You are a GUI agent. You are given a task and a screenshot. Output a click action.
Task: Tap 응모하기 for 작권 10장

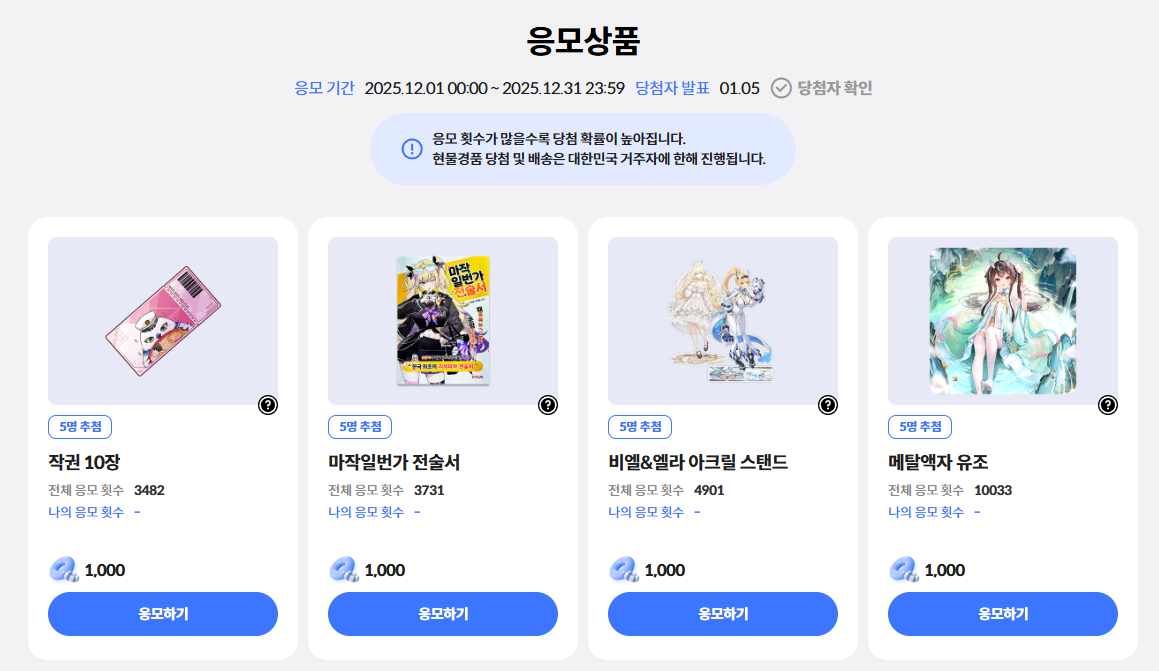tap(163, 614)
